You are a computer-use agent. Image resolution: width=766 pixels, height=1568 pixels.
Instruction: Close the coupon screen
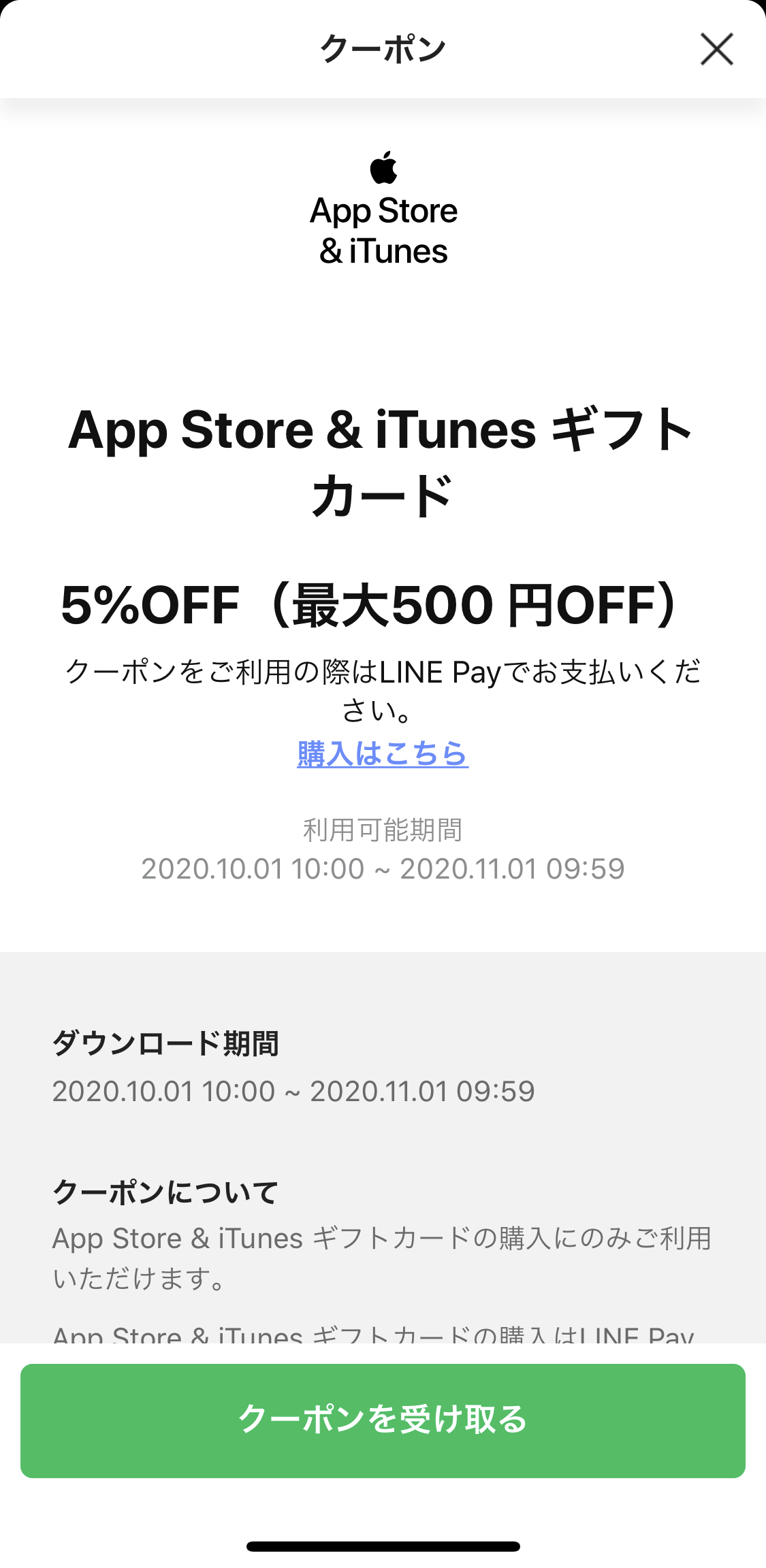716,49
